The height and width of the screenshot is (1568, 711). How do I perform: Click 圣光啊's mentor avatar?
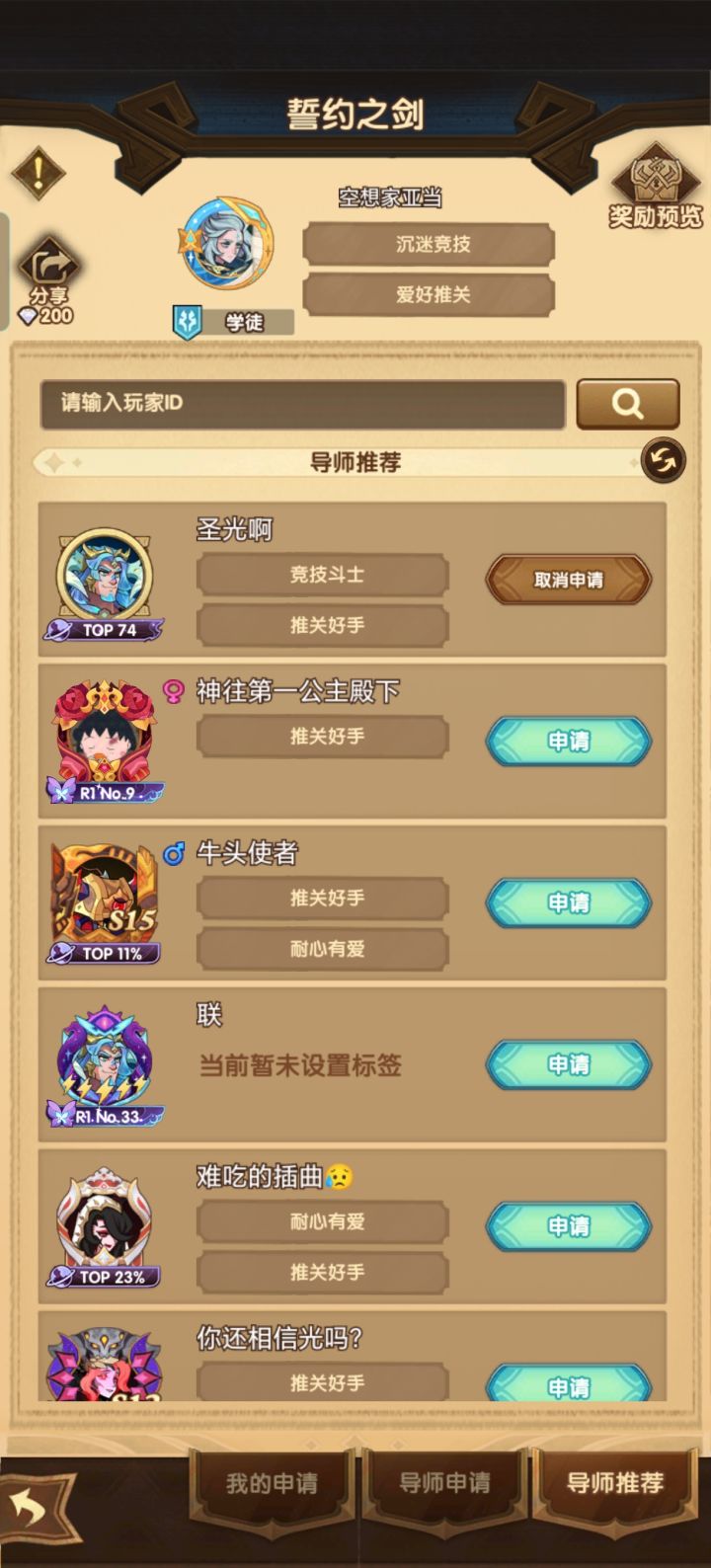click(x=103, y=573)
